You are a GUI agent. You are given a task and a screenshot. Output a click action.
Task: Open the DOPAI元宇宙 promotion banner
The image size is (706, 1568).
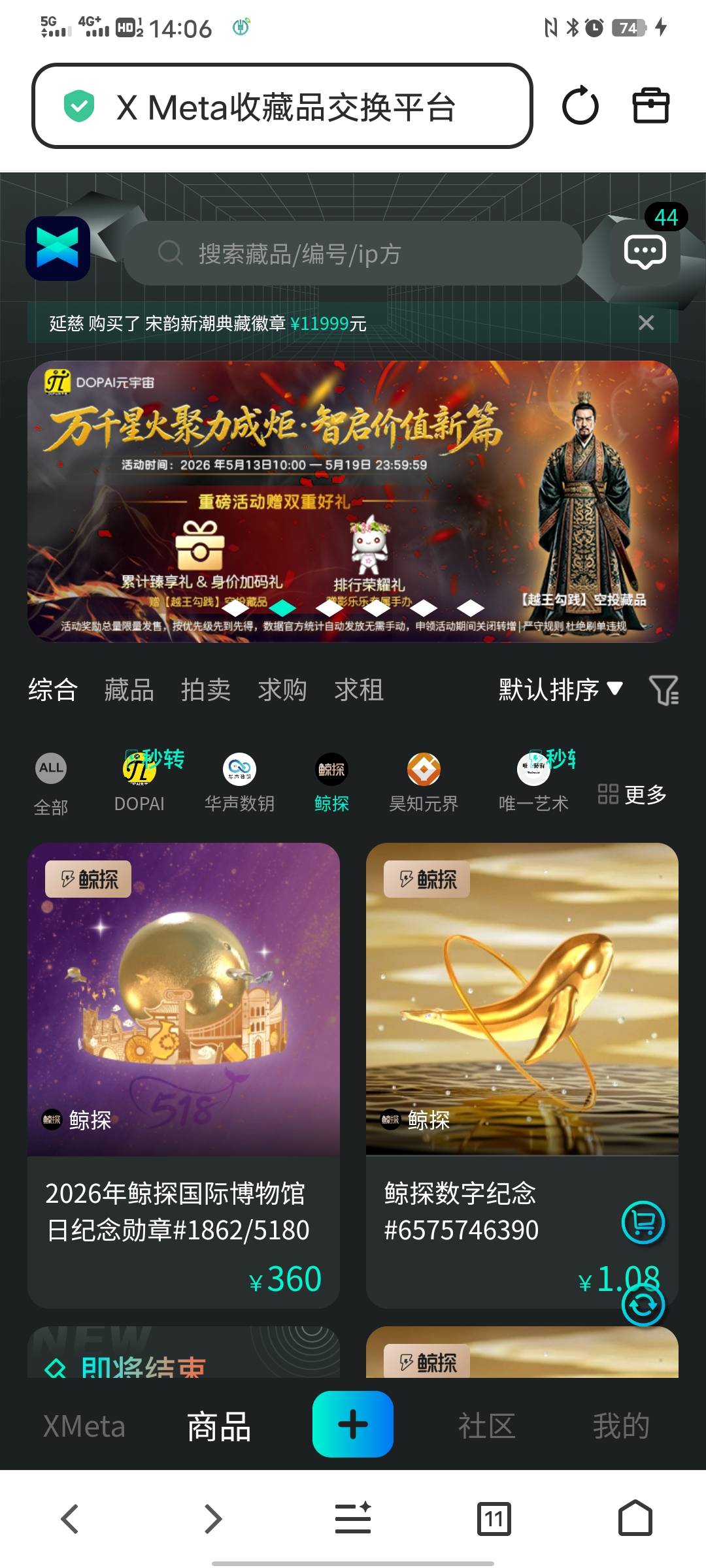(x=353, y=501)
